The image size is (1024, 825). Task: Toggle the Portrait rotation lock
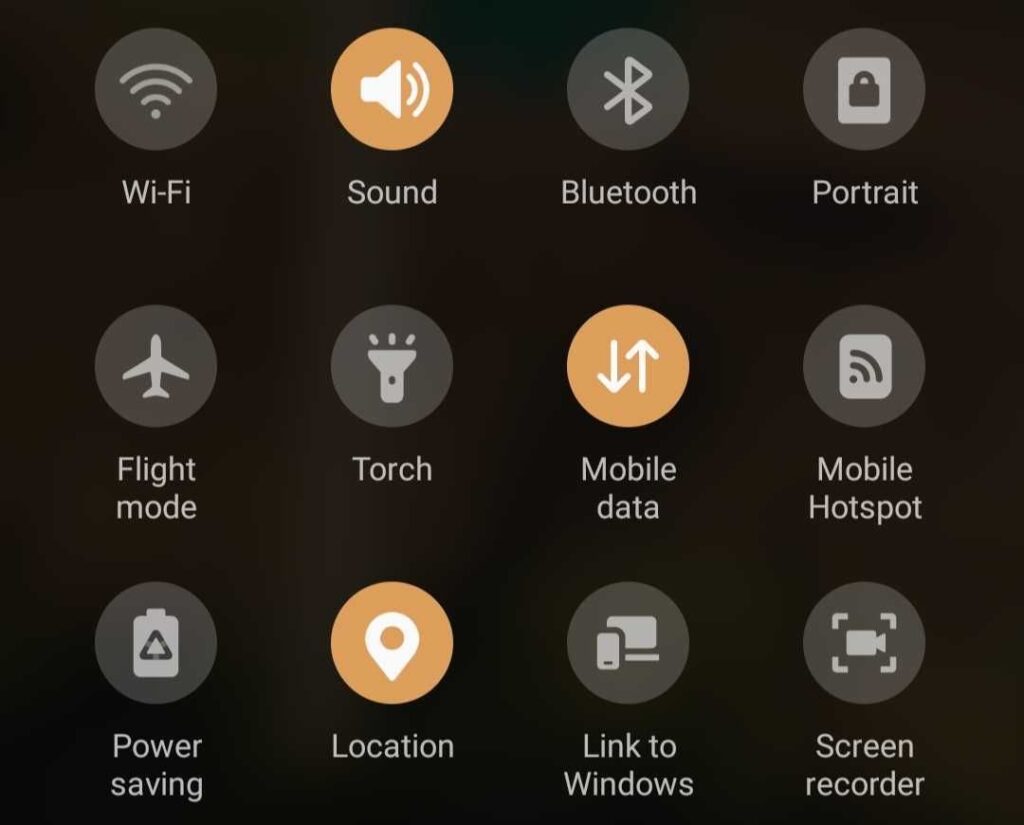864,89
